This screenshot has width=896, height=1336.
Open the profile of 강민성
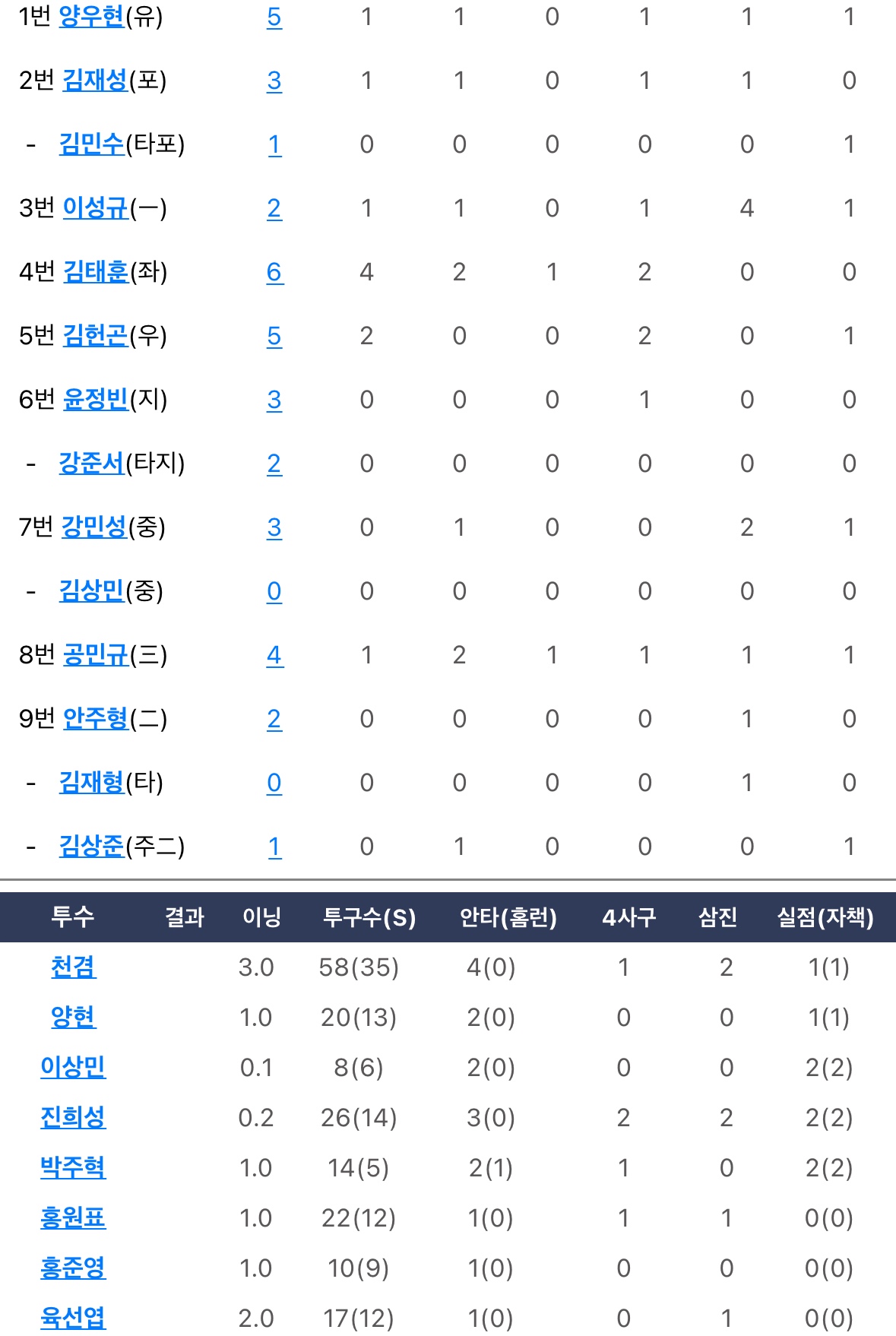click(93, 527)
